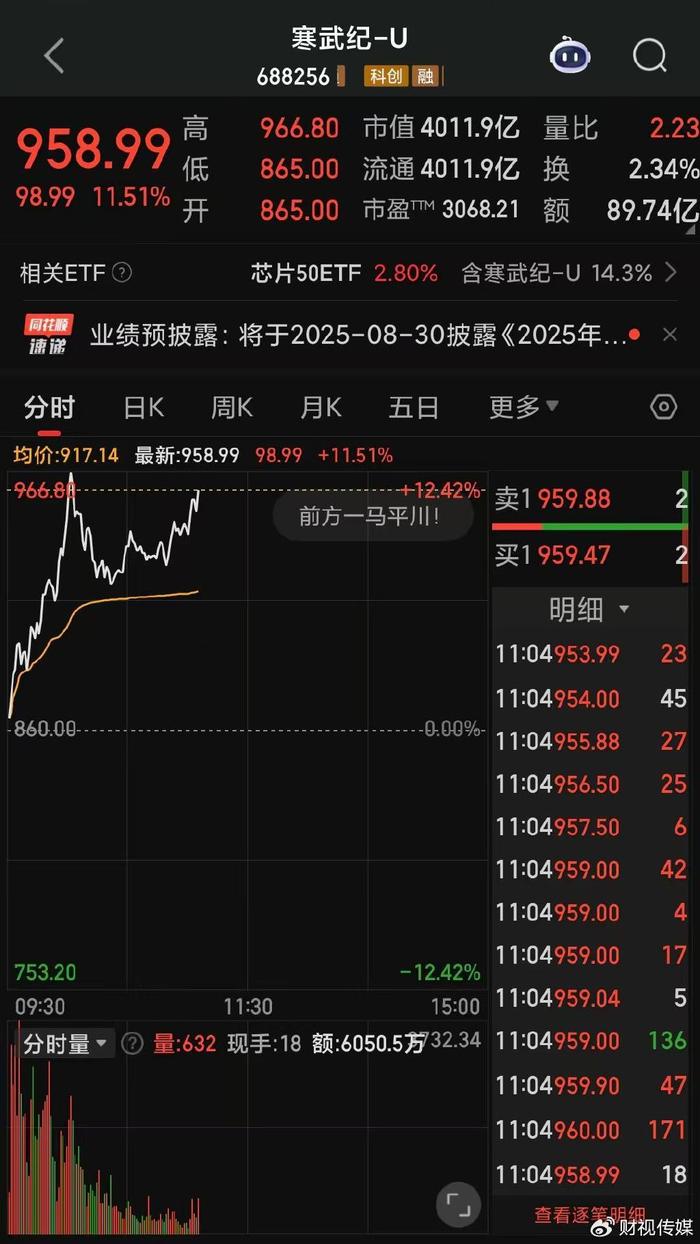This screenshot has height=1244, width=700.
Task: Switch to the 月K tab
Action: pyautogui.click(x=320, y=407)
